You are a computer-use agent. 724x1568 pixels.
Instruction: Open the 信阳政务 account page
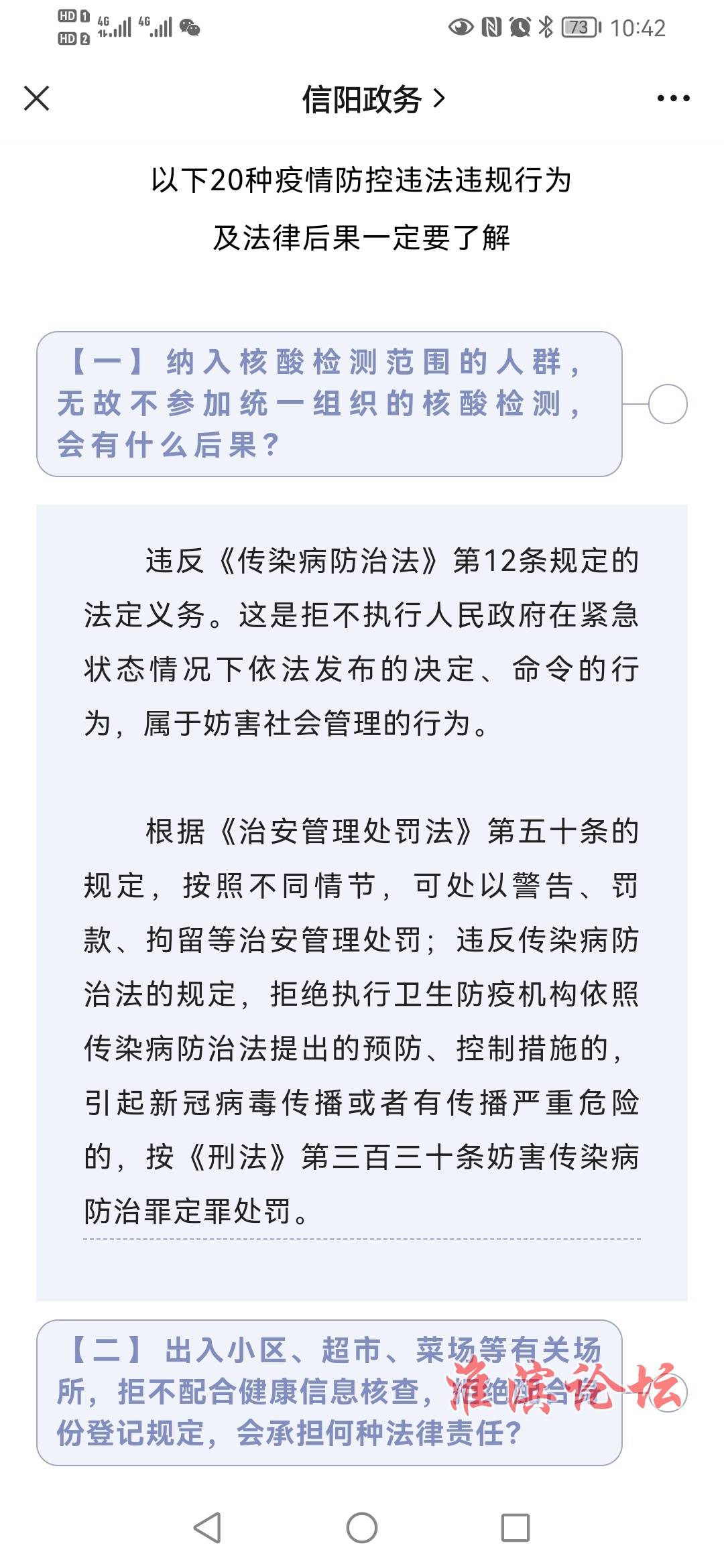click(373, 99)
